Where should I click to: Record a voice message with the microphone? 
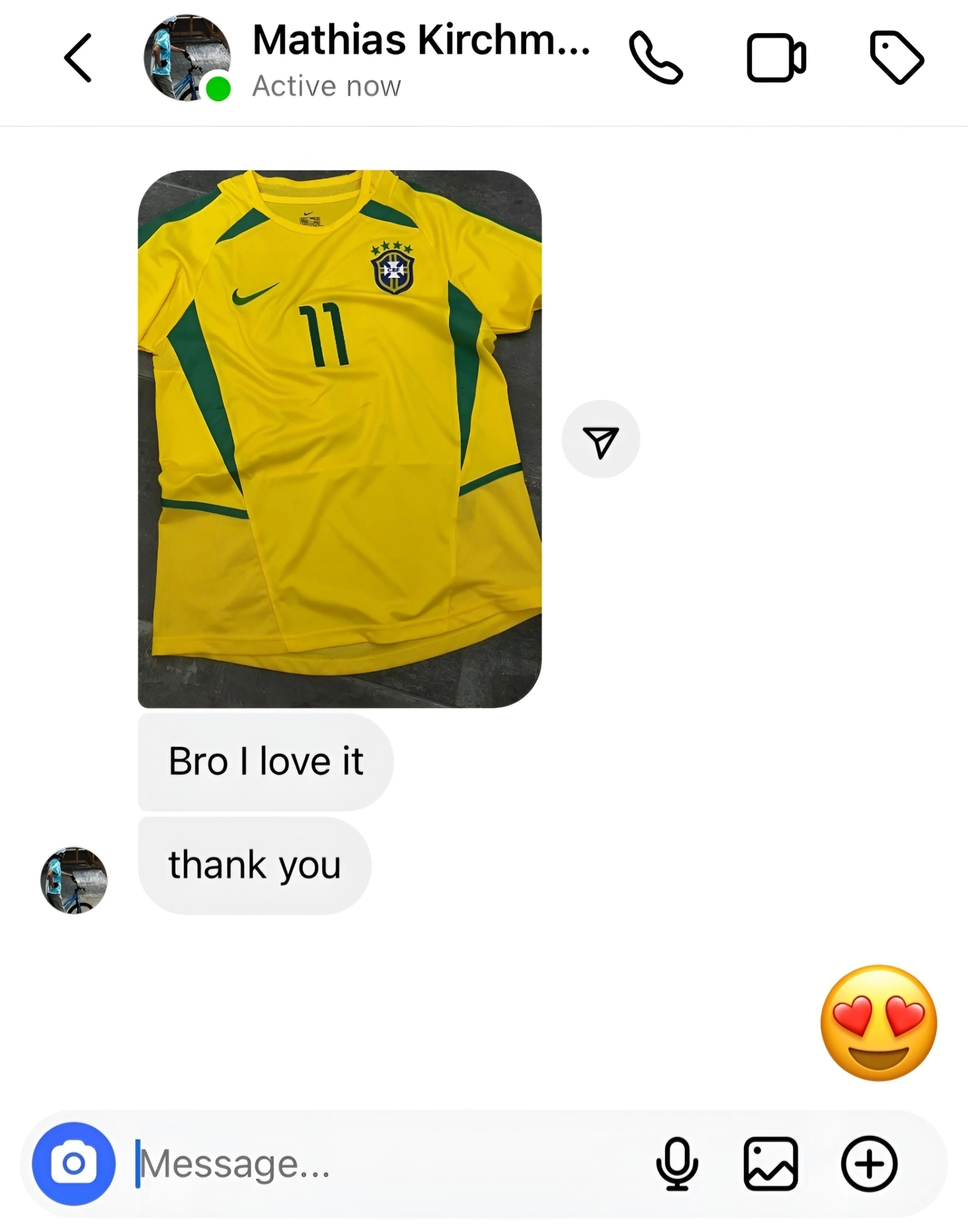click(677, 1165)
